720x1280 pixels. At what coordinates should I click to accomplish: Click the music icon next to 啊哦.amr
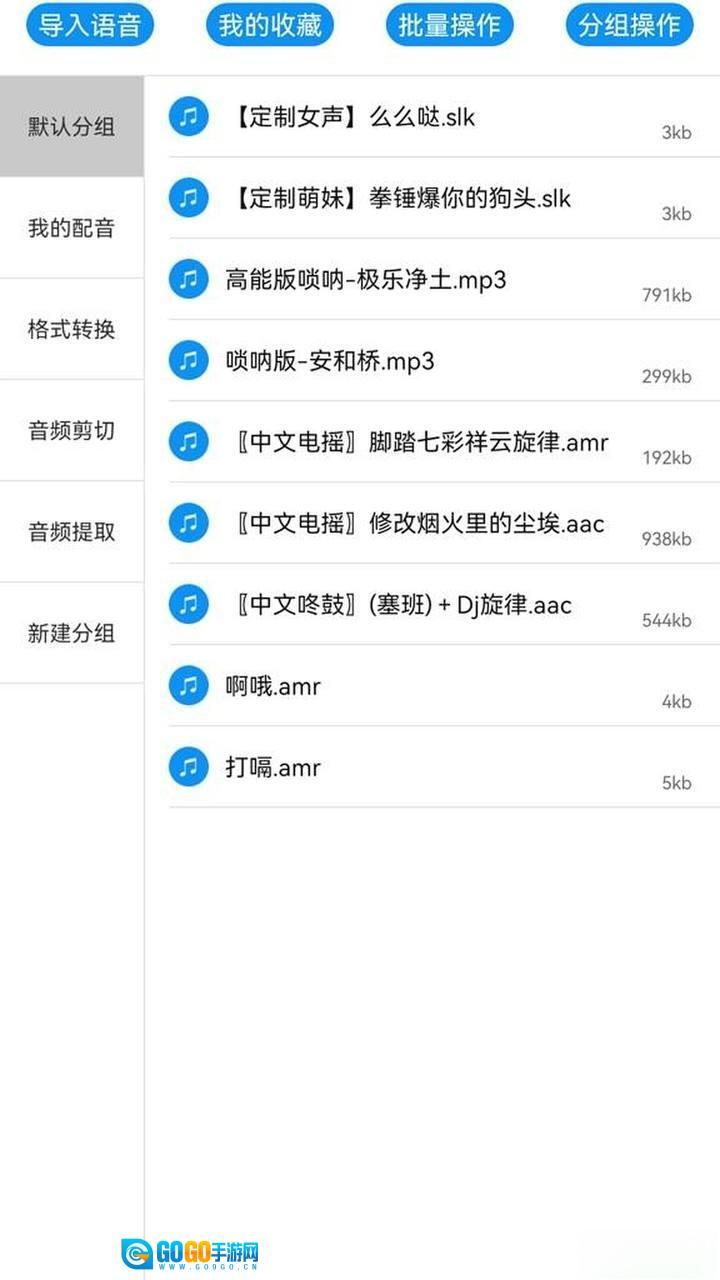(189, 685)
